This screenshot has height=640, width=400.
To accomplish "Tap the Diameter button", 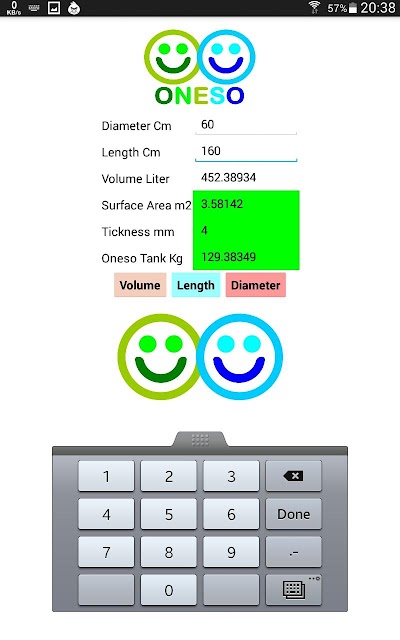I will (256, 285).
